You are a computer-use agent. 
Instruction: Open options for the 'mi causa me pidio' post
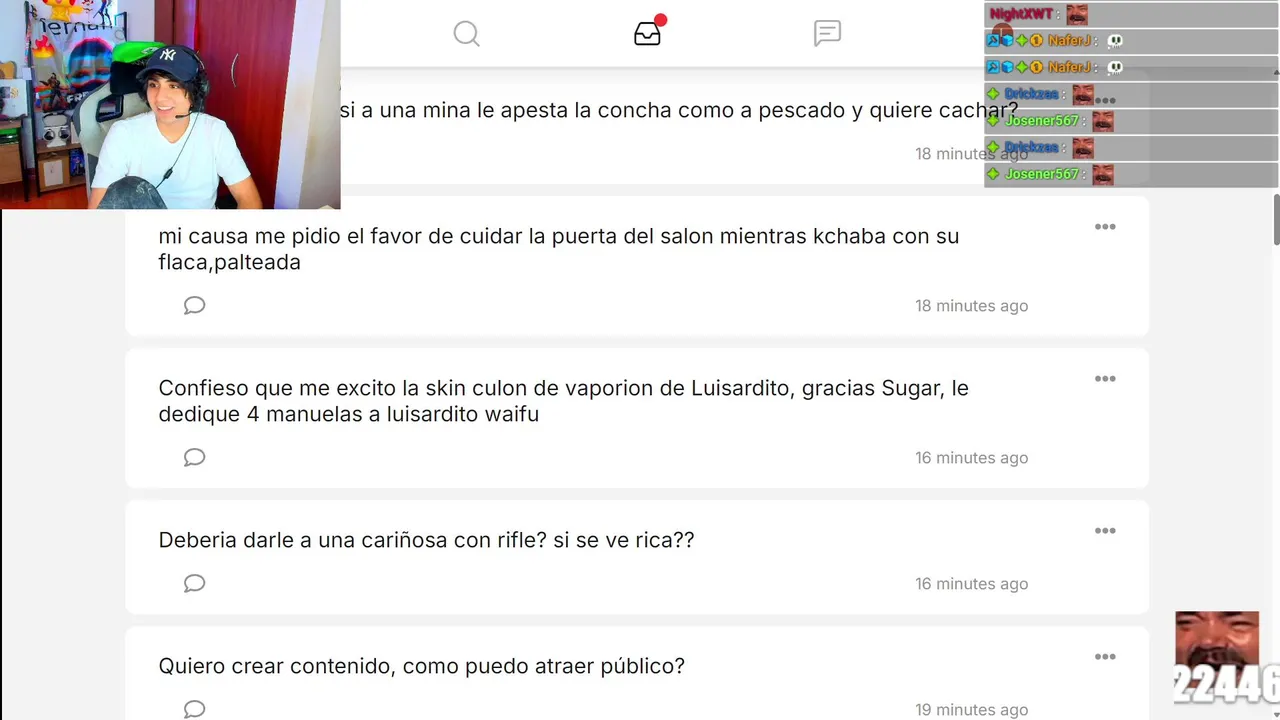pos(1105,227)
